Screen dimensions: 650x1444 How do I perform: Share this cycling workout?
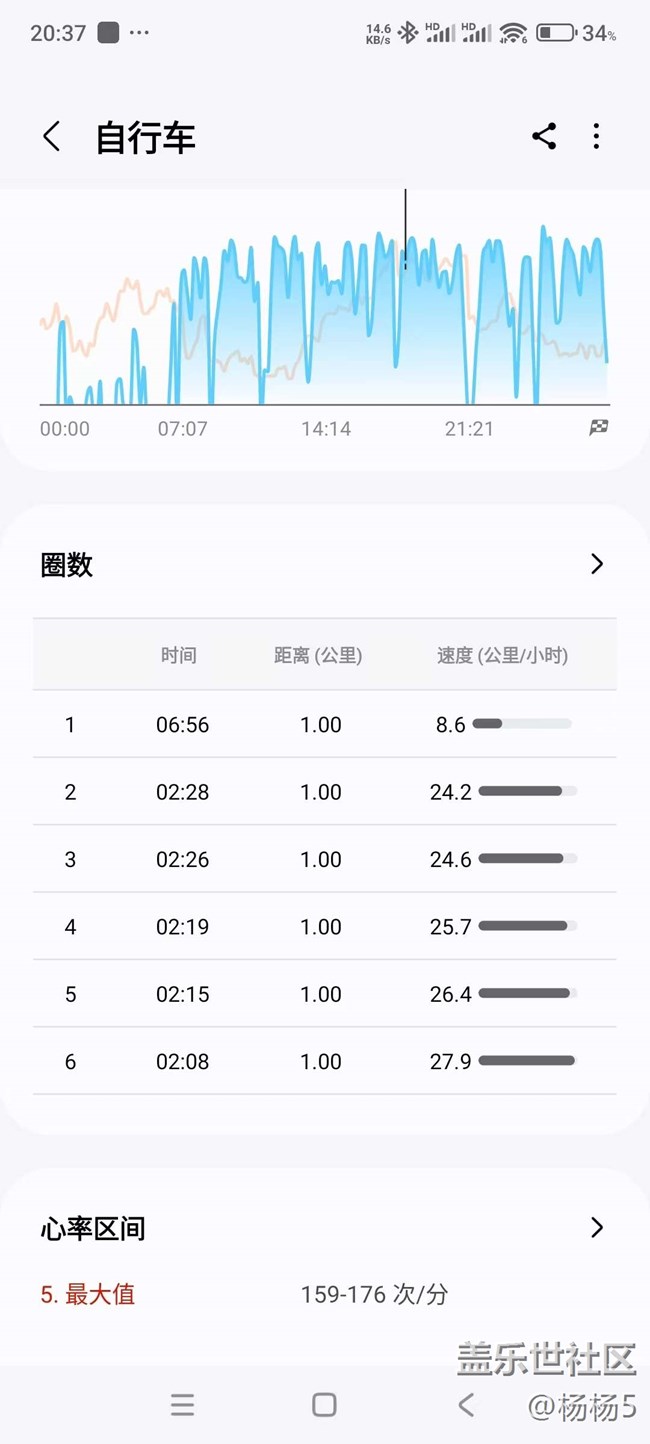click(544, 137)
